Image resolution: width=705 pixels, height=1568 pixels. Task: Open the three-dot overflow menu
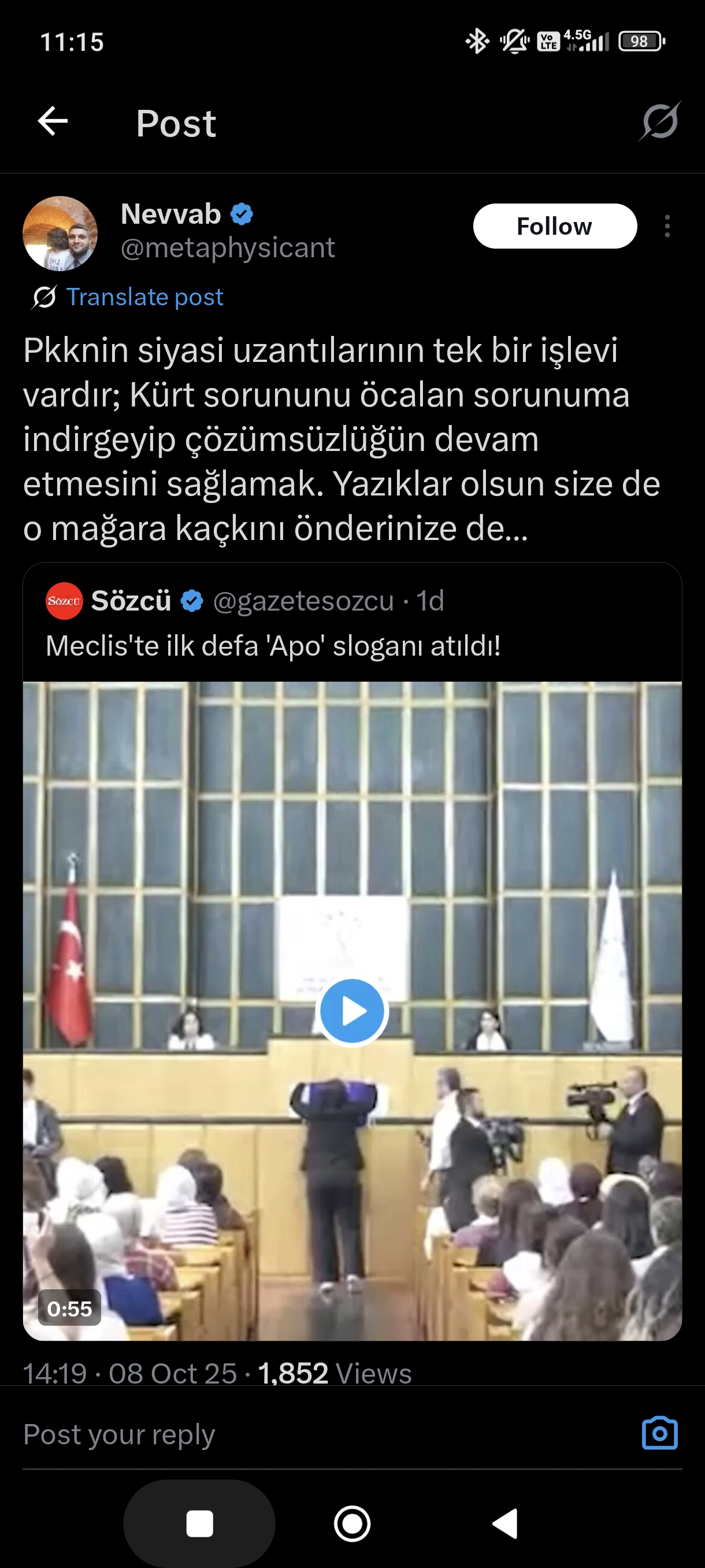coord(667,226)
